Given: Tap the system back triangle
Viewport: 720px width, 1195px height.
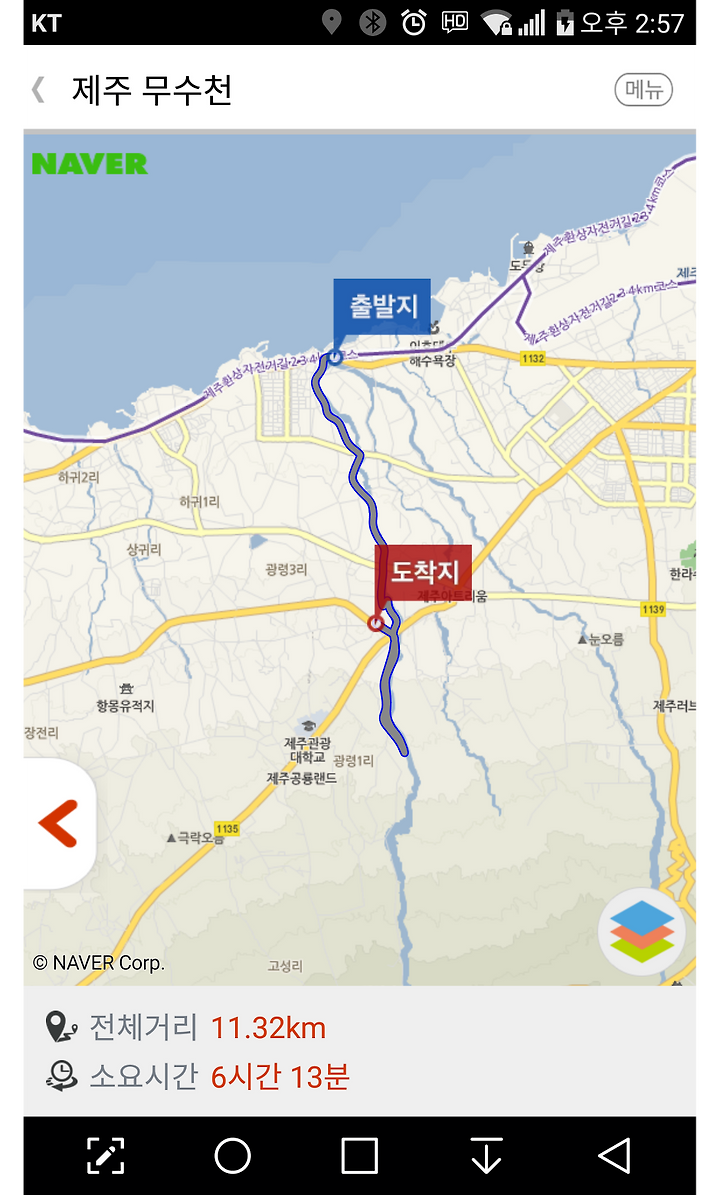Looking at the screenshot, I should tap(613, 1155).
